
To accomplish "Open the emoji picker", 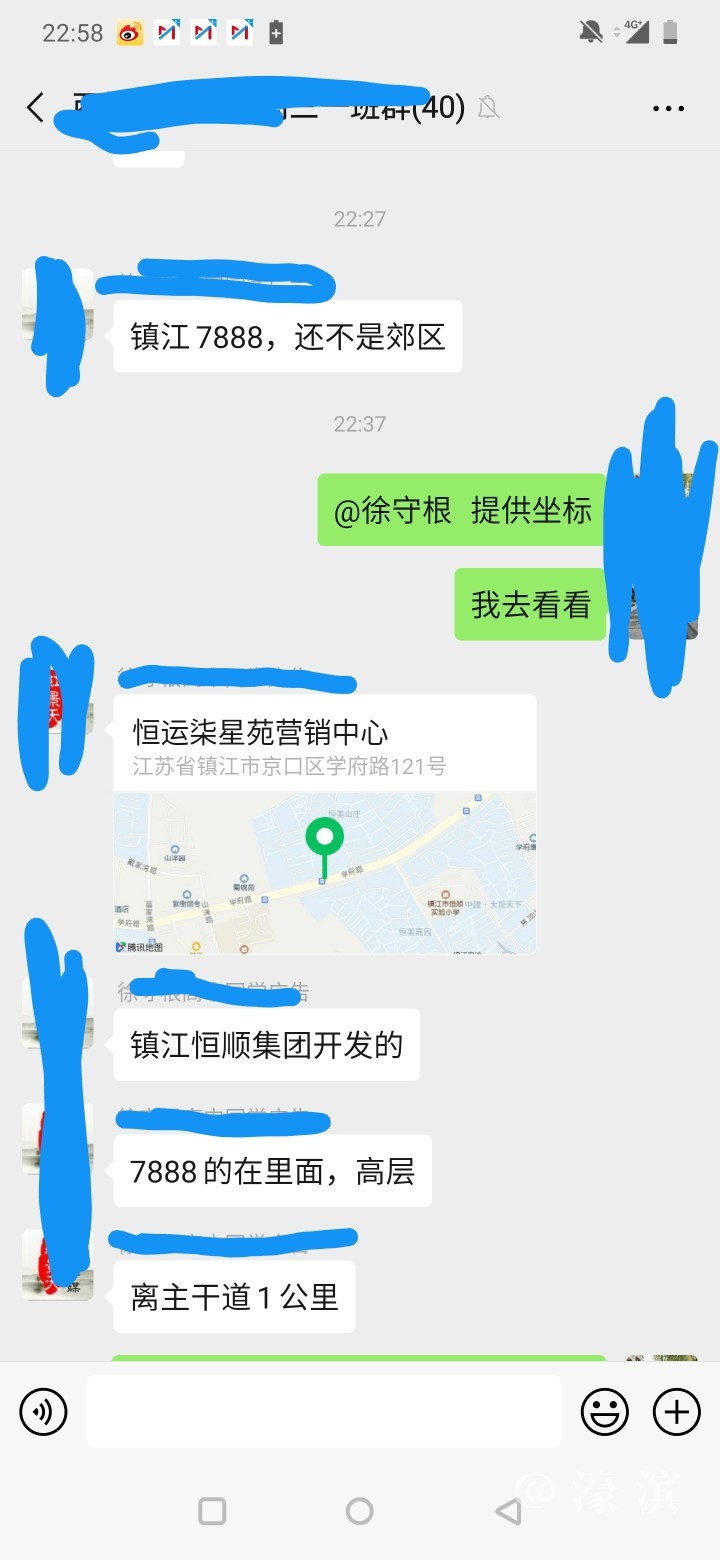I will coord(605,1412).
